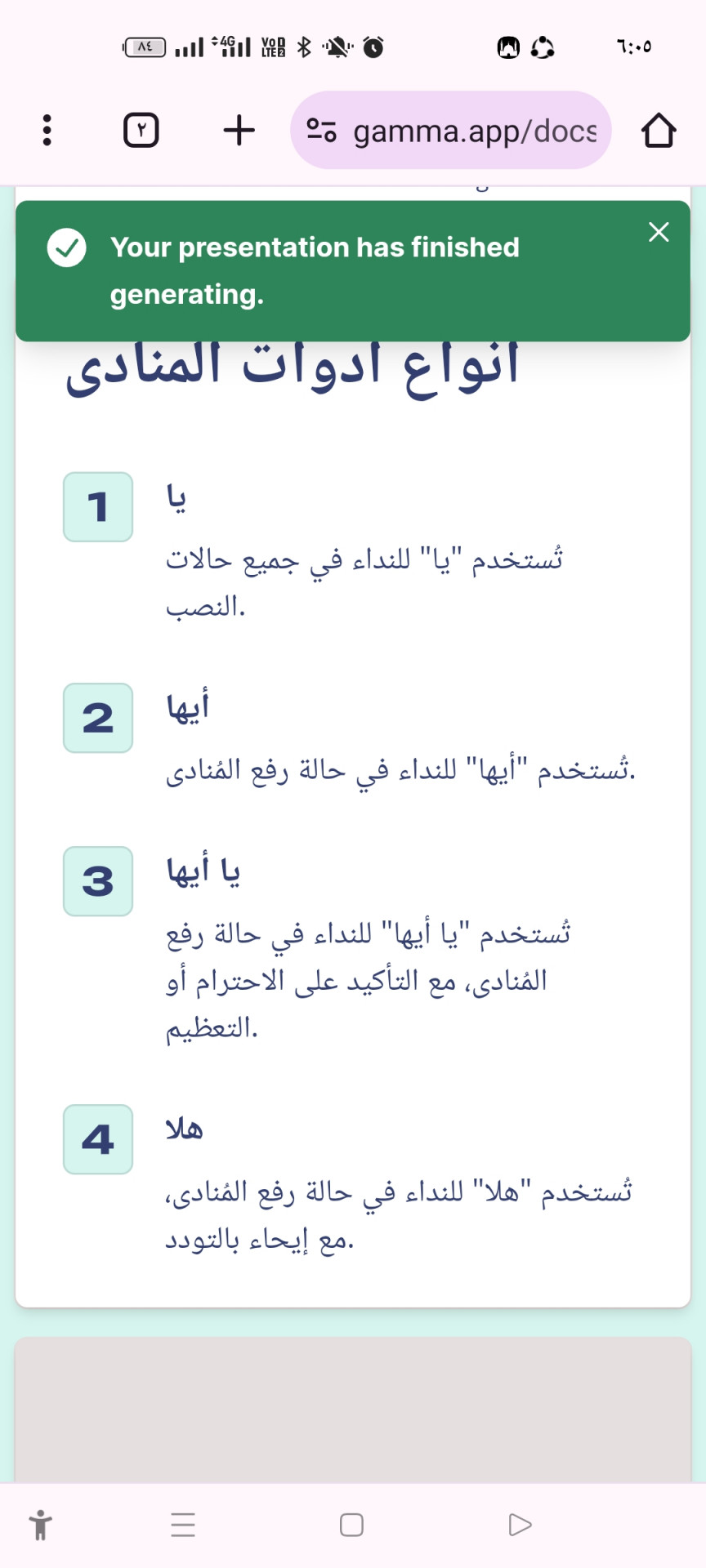Go back using the navigation bar

(520, 1525)
